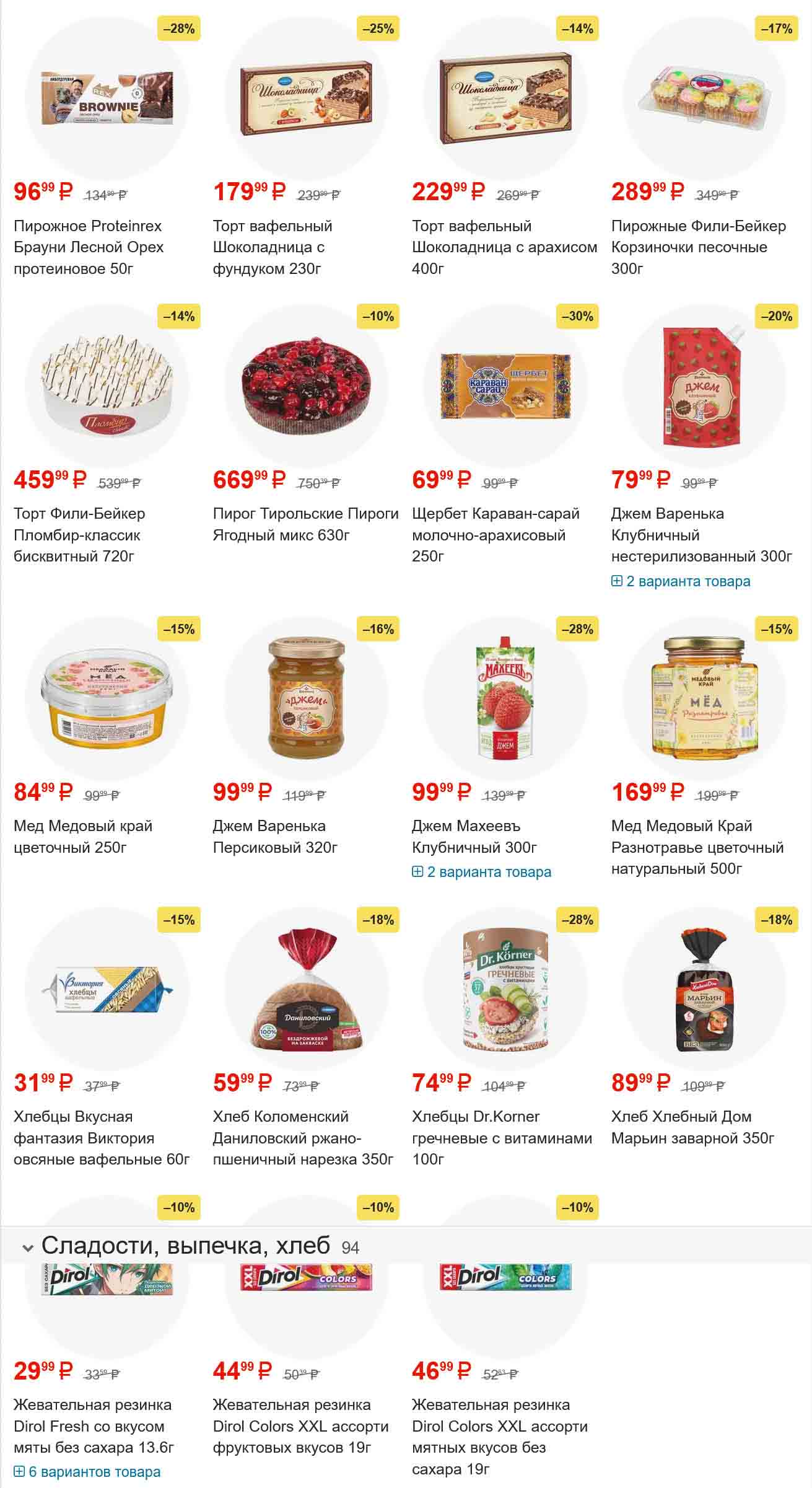Open Хлеб Коломенский Даниловский 350г
Screen dimensions: 812x1488
click(x=303, y=1137)
